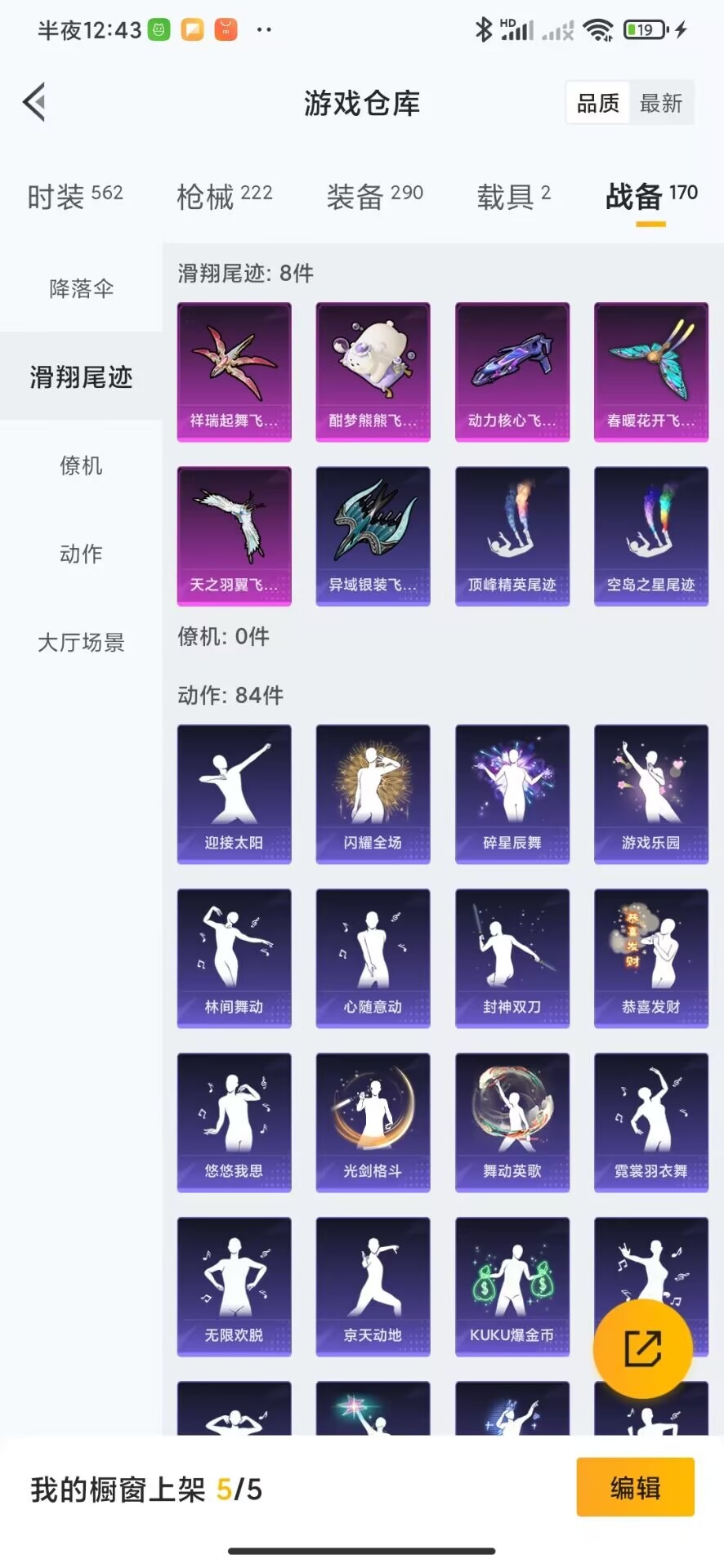View the 恭喜发财 emote
Image resolution: width=724 pixels, height=1568 pixels.
click(x=650, y=959)
